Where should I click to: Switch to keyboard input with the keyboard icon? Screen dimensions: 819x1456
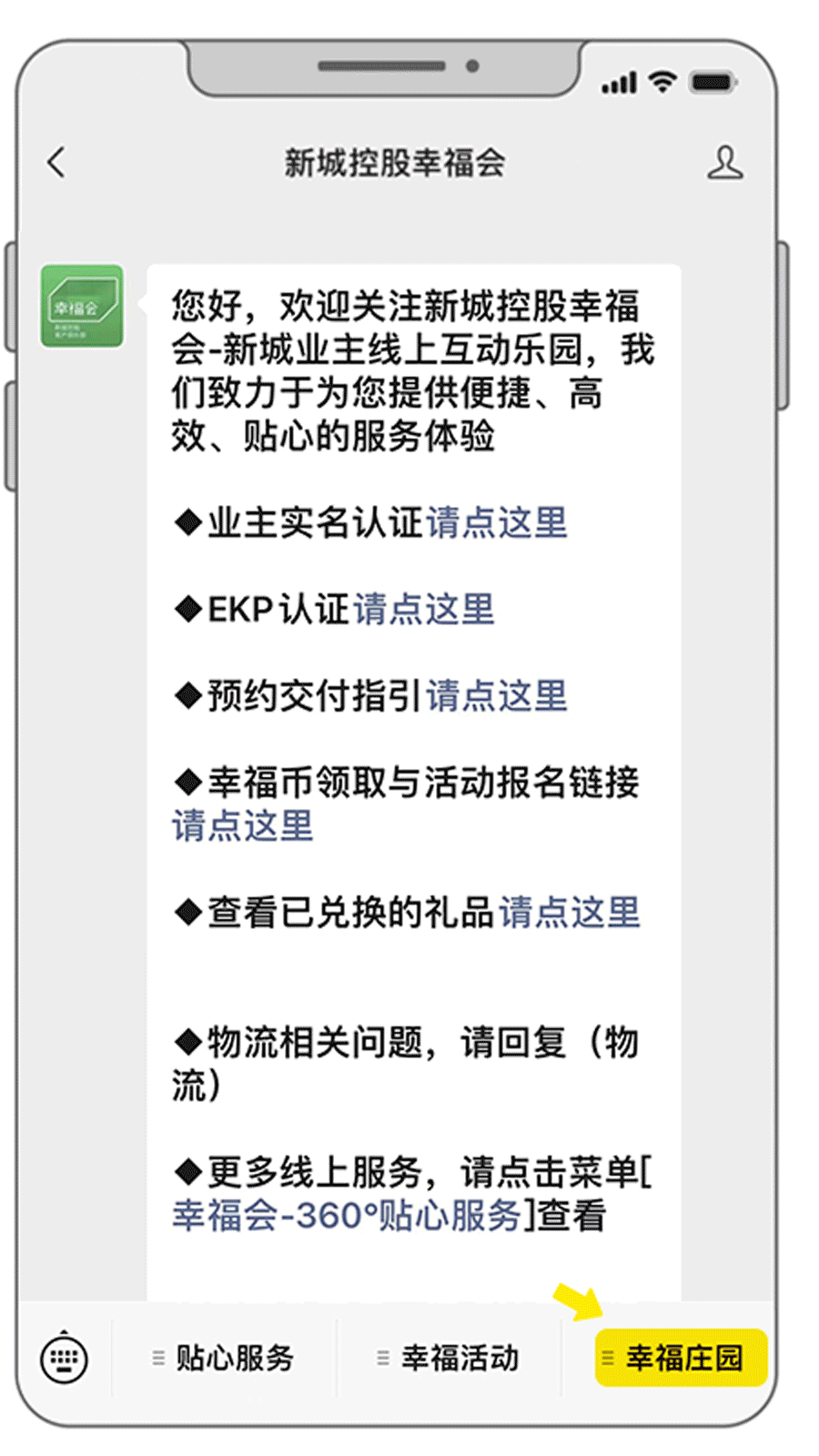point(65,1359)
